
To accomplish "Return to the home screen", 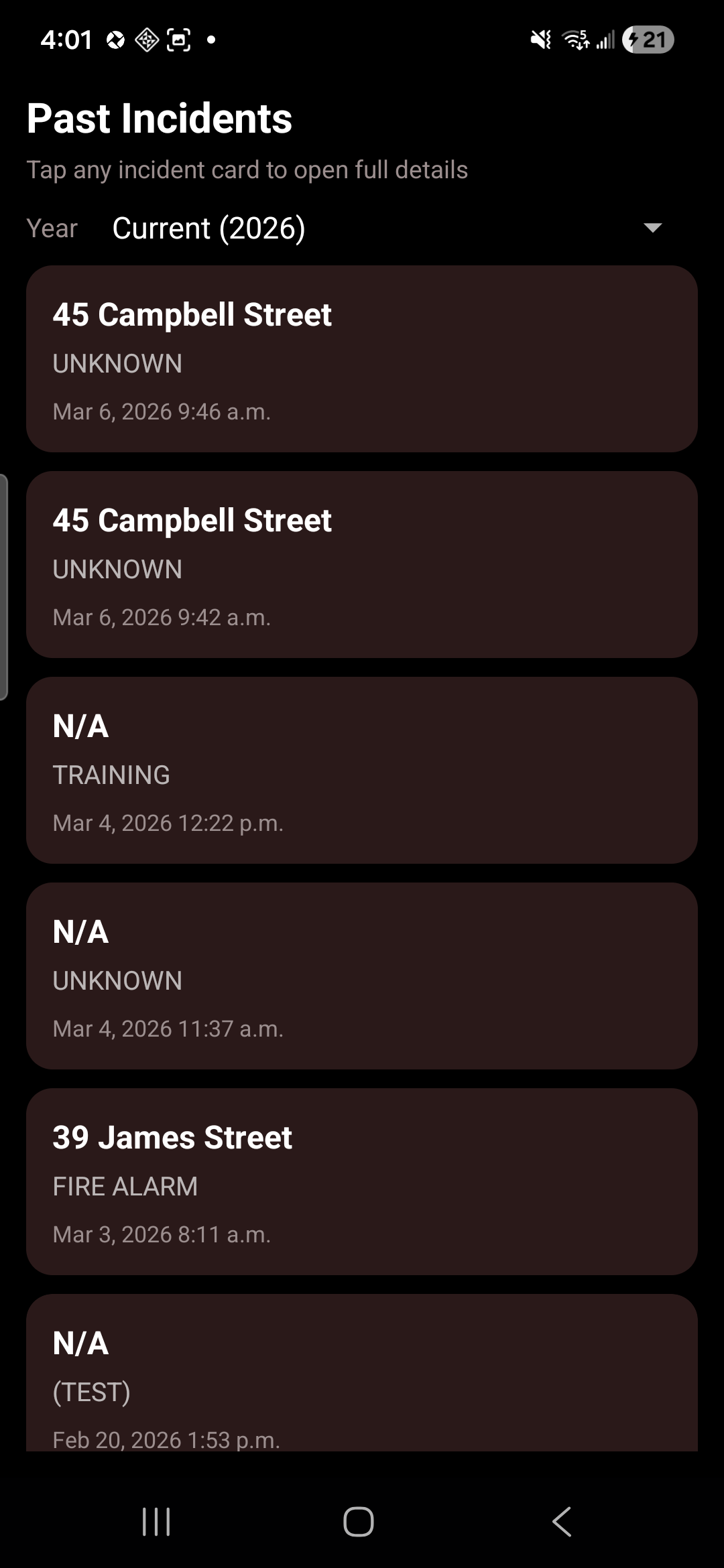I will [359, 1521].
